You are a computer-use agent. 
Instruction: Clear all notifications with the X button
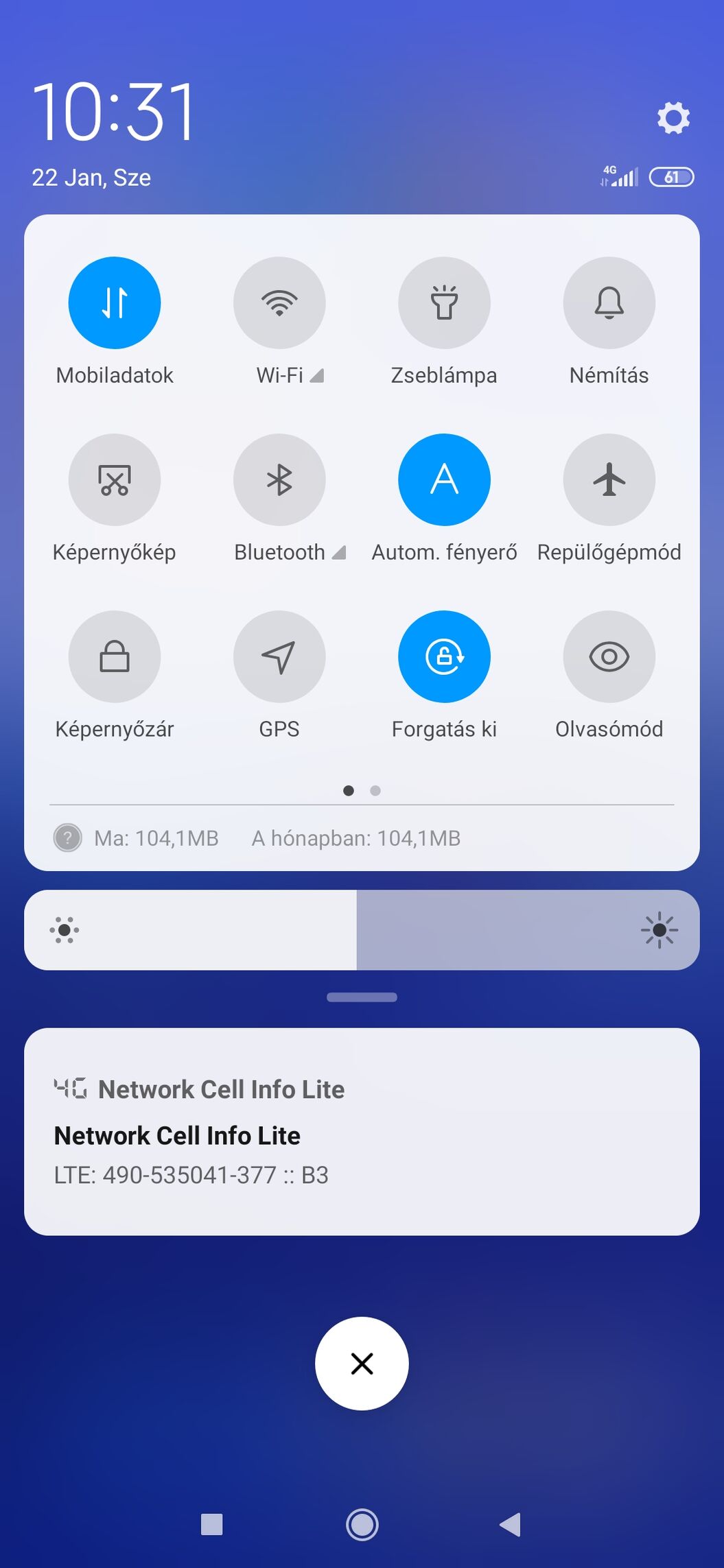point(362,1364)
